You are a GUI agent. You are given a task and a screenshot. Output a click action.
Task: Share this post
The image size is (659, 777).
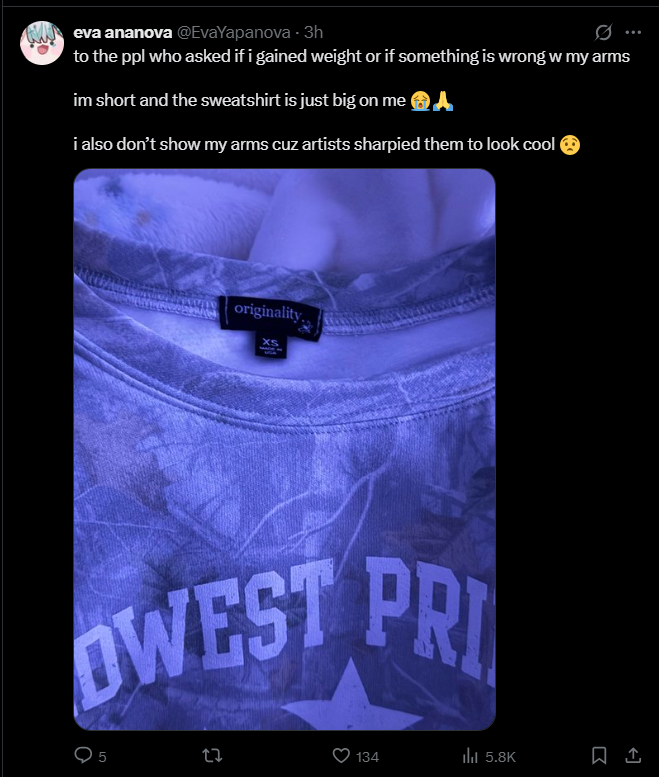(632, 755)
